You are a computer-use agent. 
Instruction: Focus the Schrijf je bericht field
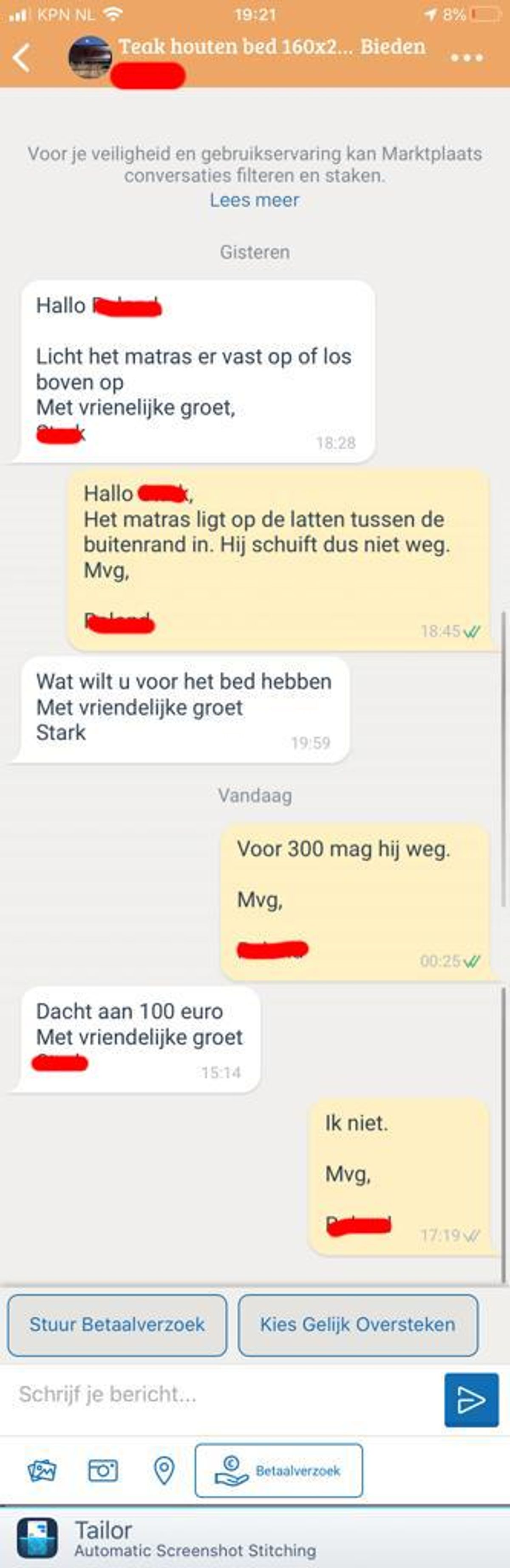[225, 1394]
